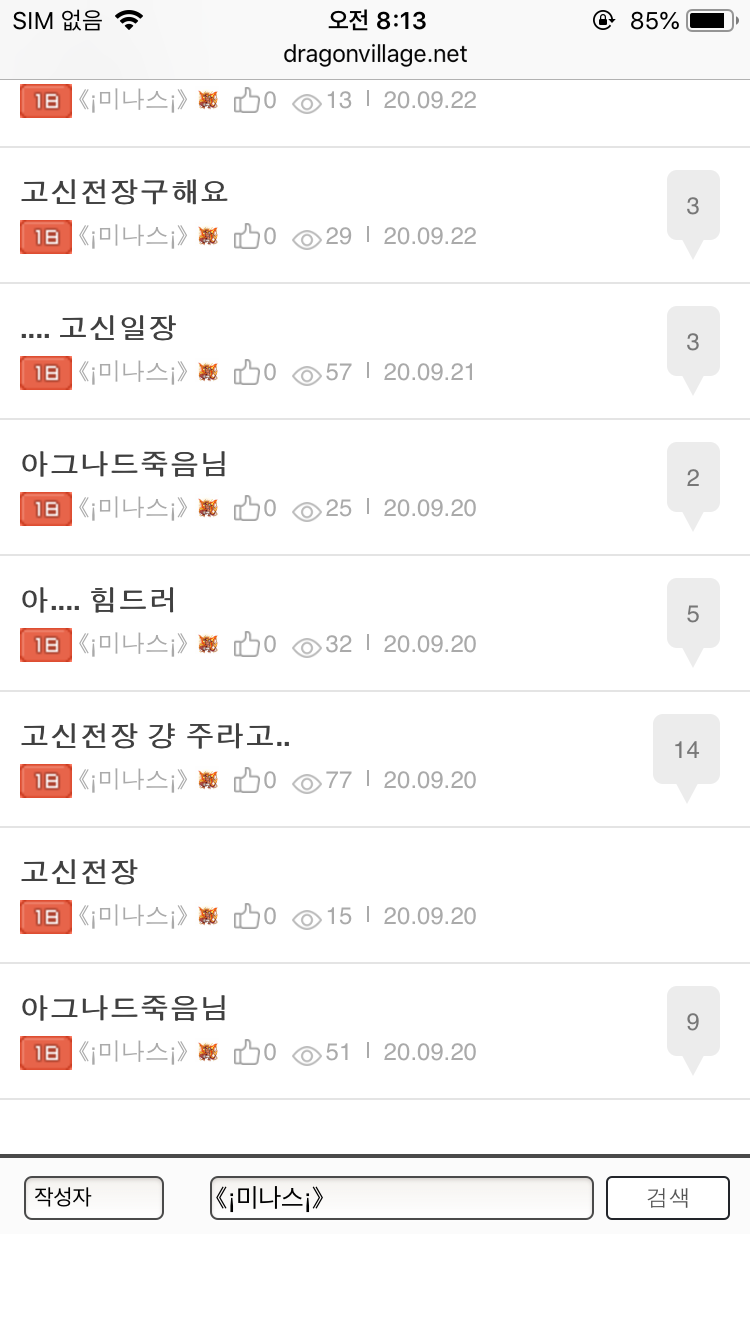
Task: Open the 고신전장 post with 15 views
Action: click(80, 871)
